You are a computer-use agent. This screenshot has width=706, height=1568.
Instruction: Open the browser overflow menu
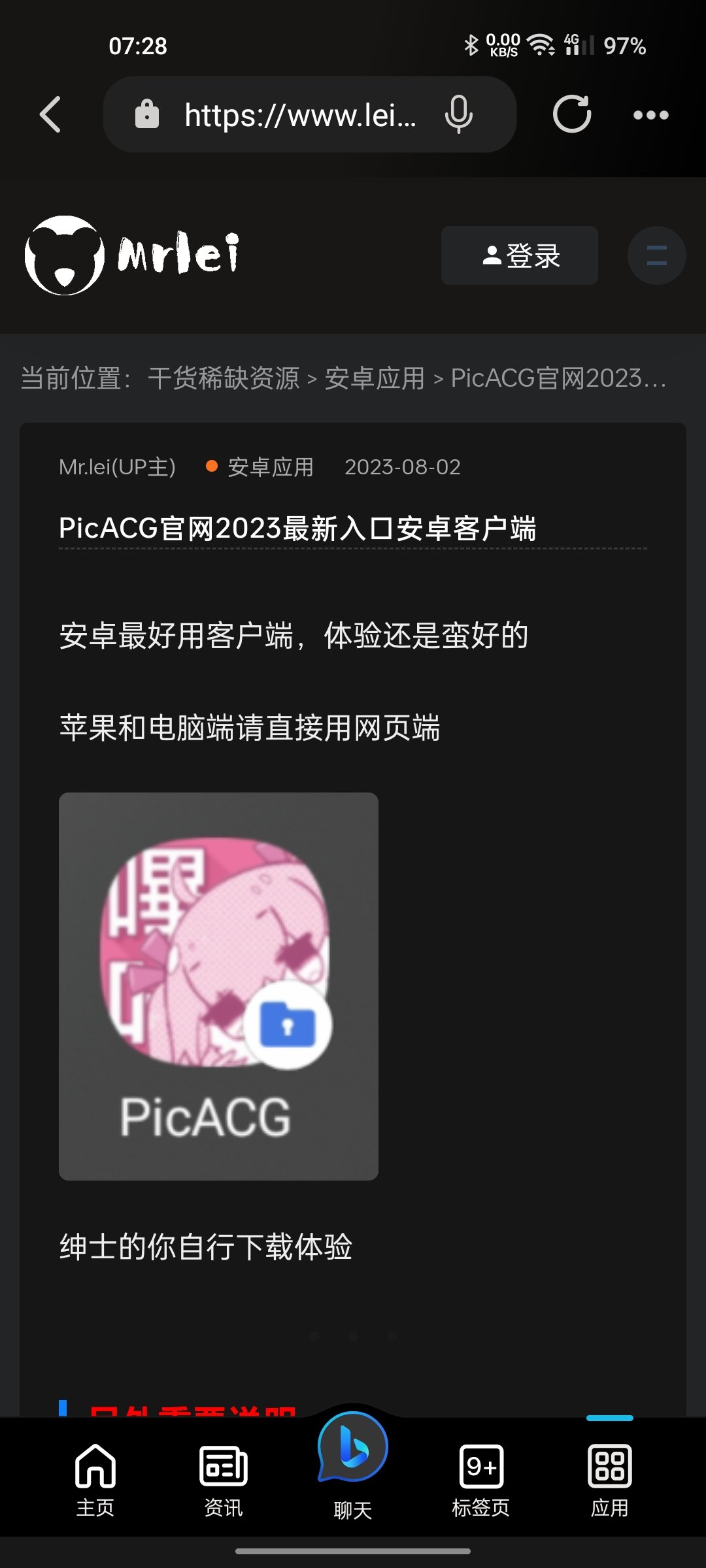coord(651,115)
